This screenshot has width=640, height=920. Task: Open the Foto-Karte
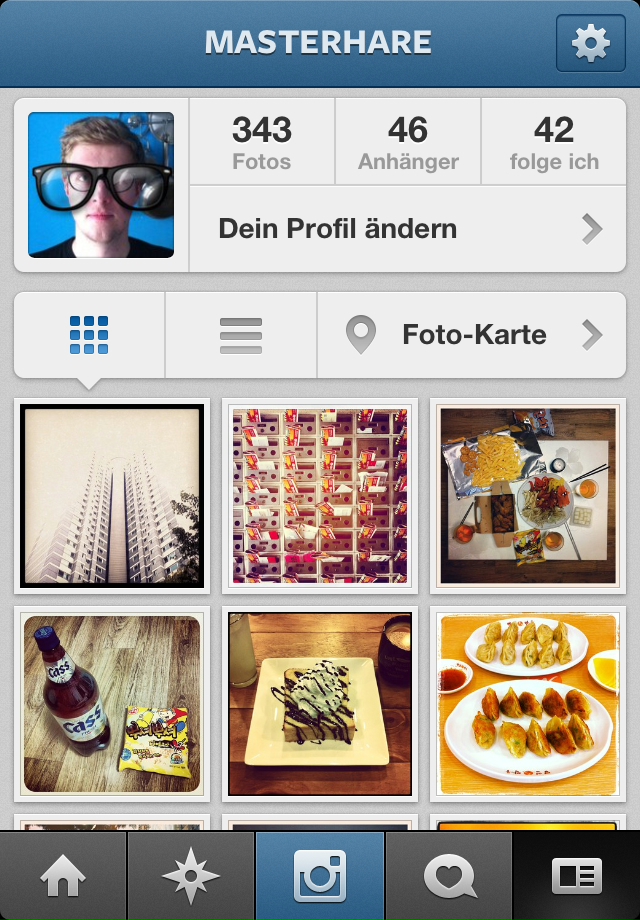[x=472, y=335]
